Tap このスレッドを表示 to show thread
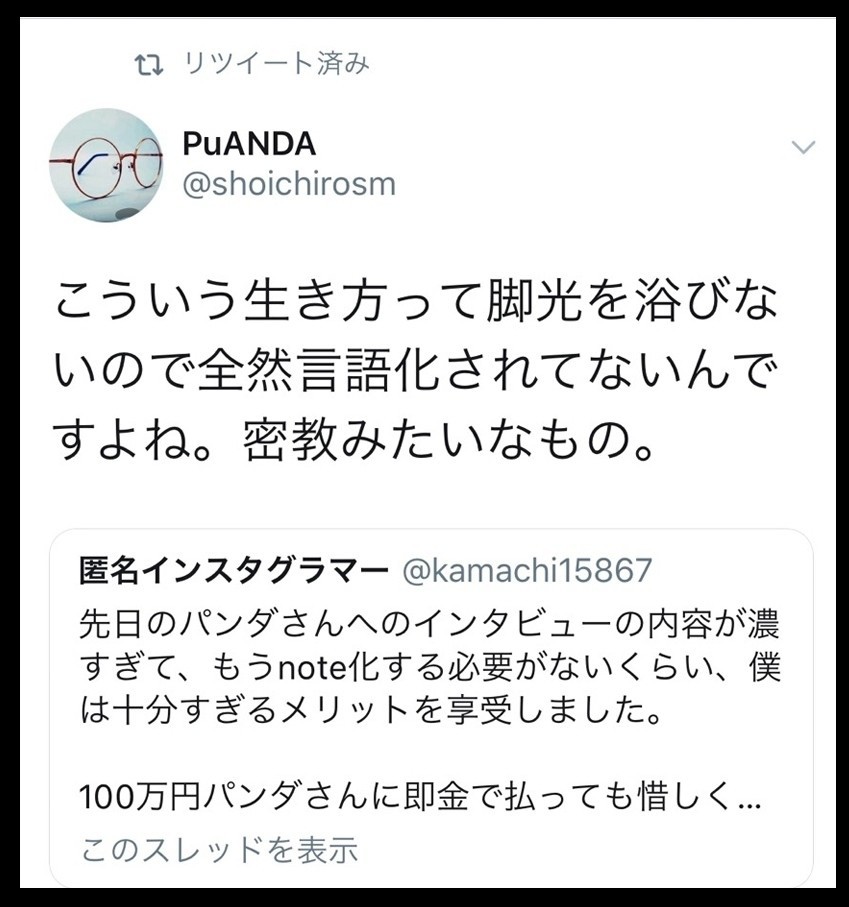 click(219, 850)
